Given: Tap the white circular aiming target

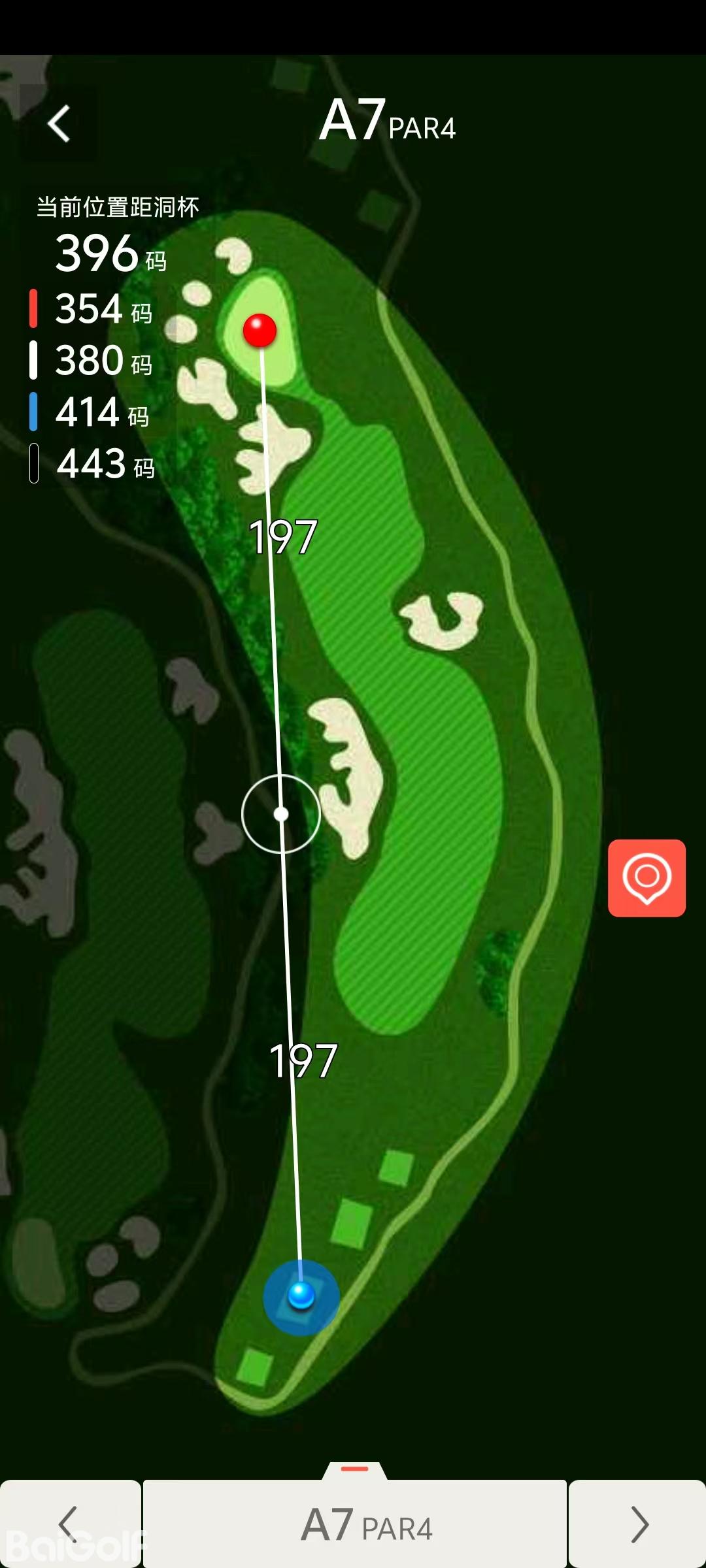Looking at the screenshot, I should click(281, 813).
